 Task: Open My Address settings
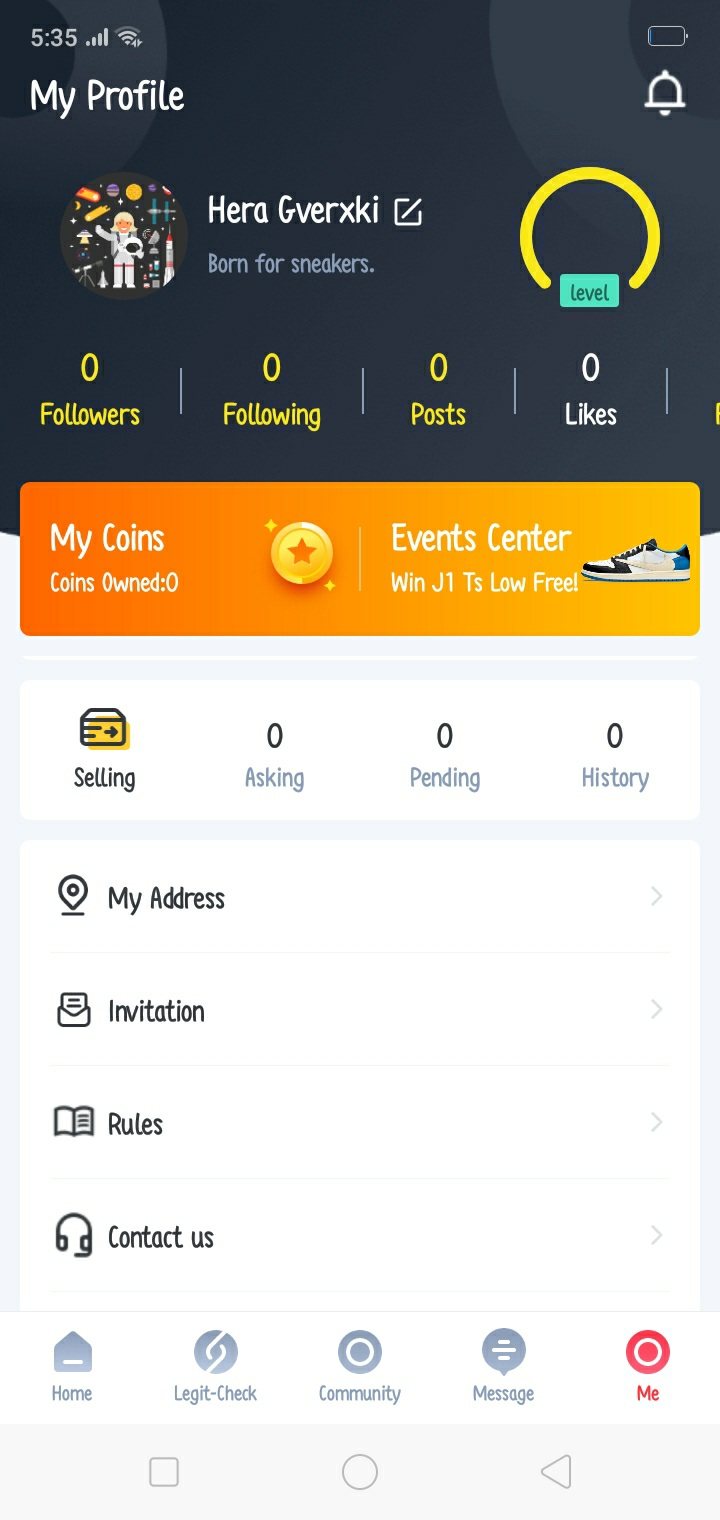(x=360, y=897)
